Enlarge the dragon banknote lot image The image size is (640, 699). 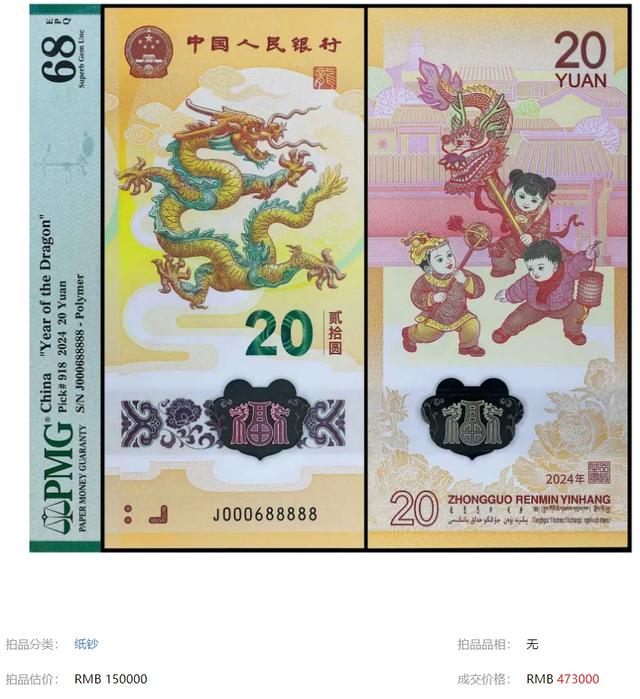click(x=330, y=277)
